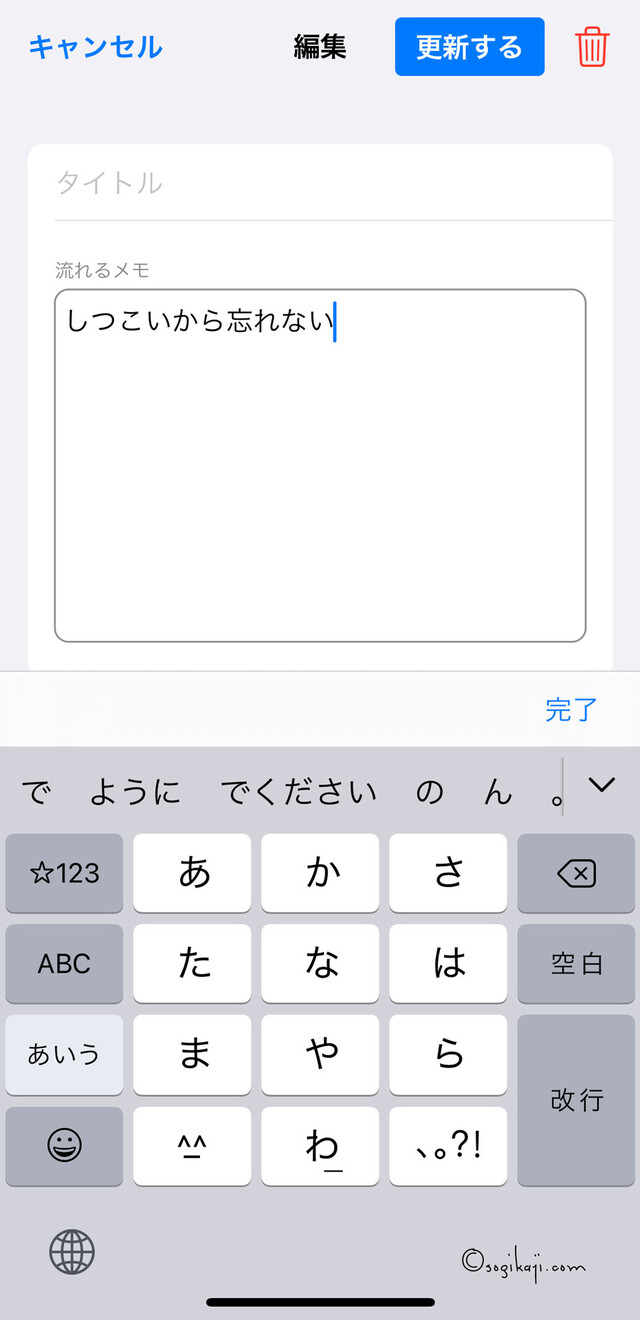The image size is (640, 1320).
Task: Select the でください suggestion
Action: (x=298, y=792)
